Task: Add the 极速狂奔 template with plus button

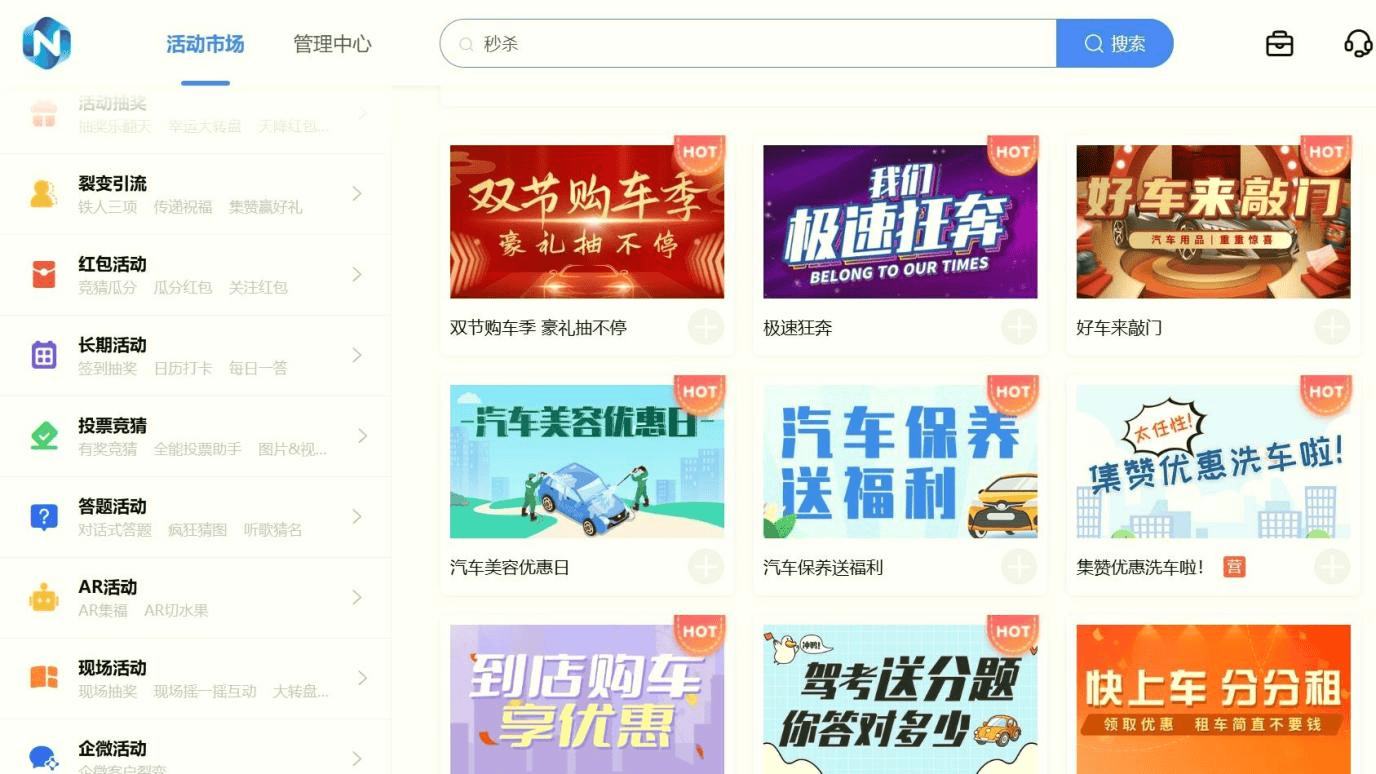Action: click(x=1019, y=327)
